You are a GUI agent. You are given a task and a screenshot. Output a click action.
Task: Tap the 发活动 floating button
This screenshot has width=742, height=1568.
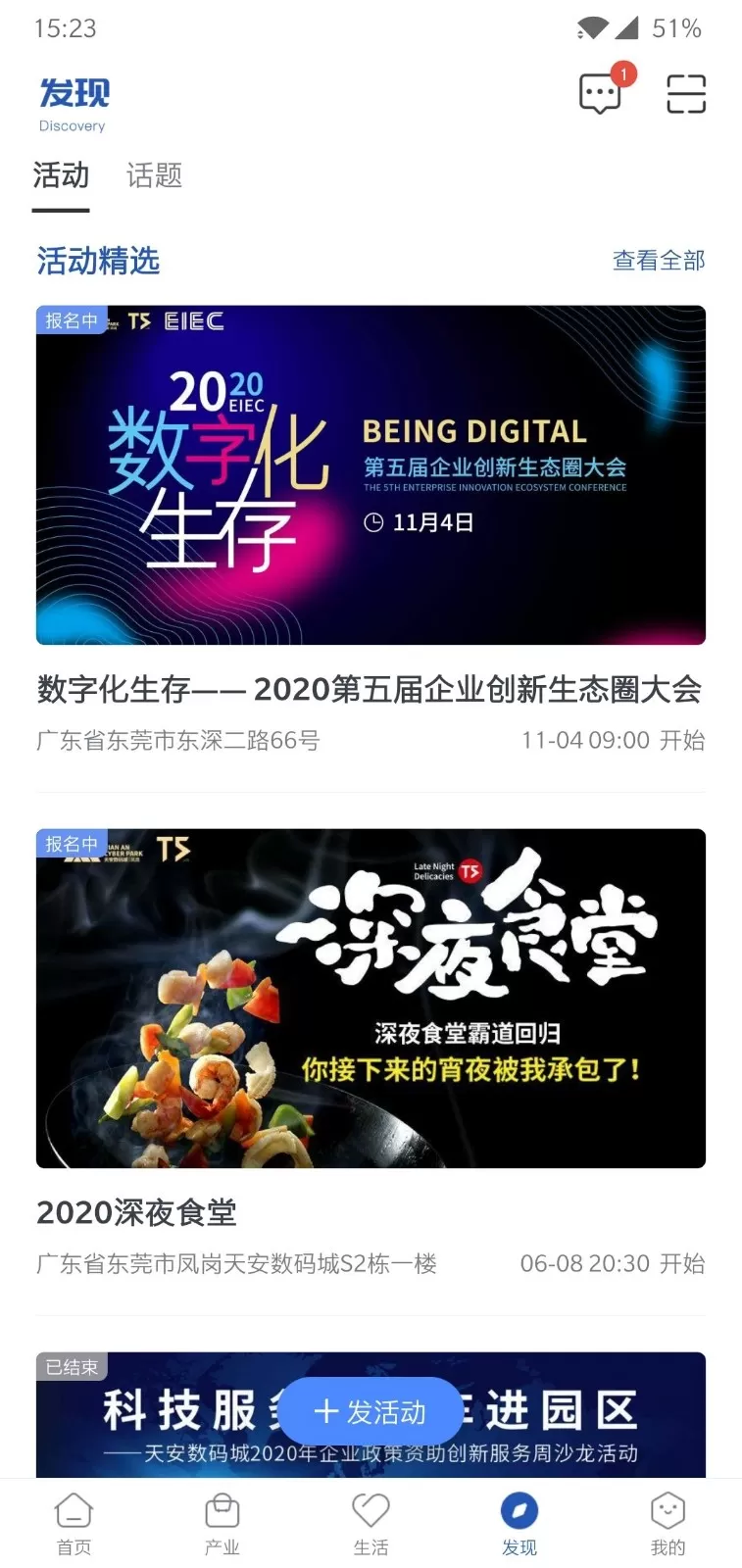[x=370, y=1411]
